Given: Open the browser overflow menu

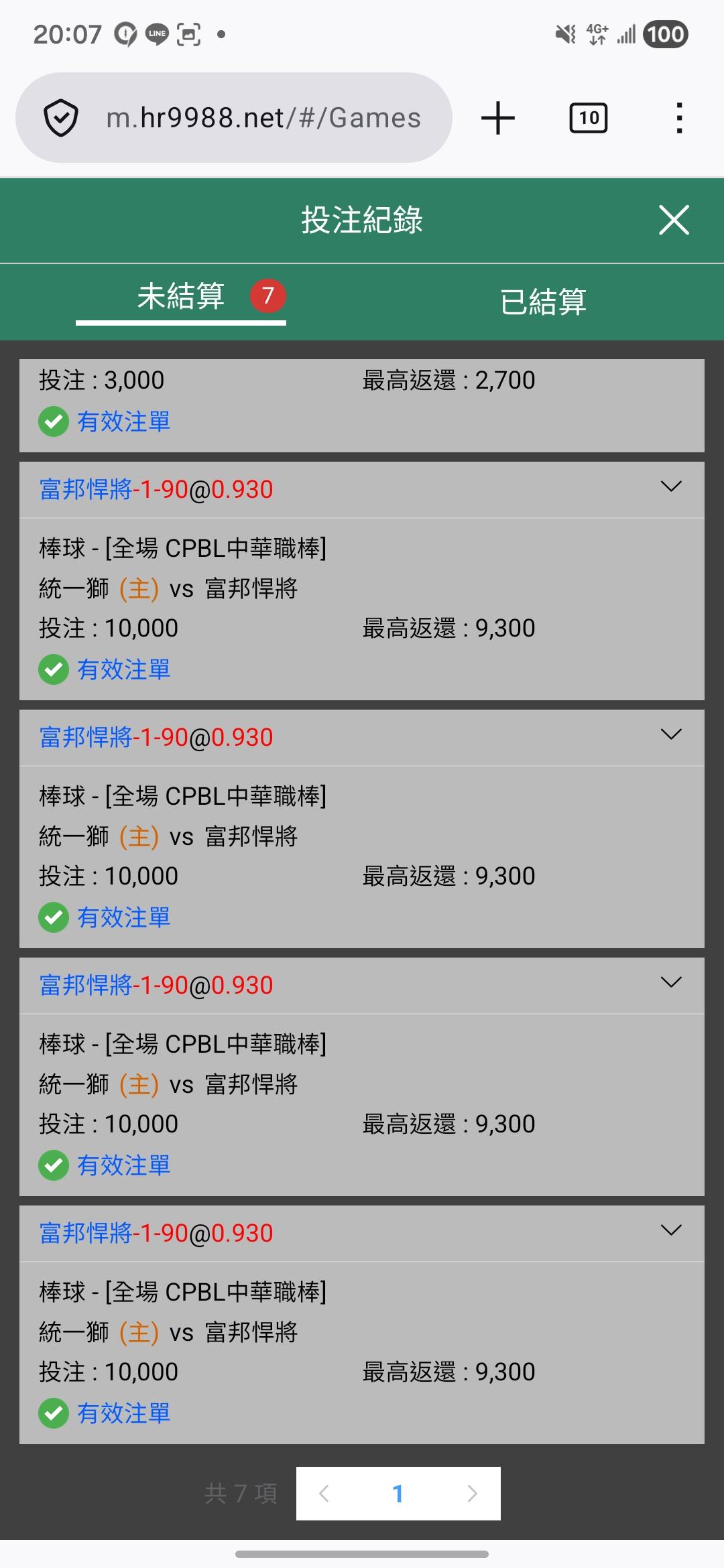Looking at the screenshot, I should pyautogui.click(x=680, y=118).
